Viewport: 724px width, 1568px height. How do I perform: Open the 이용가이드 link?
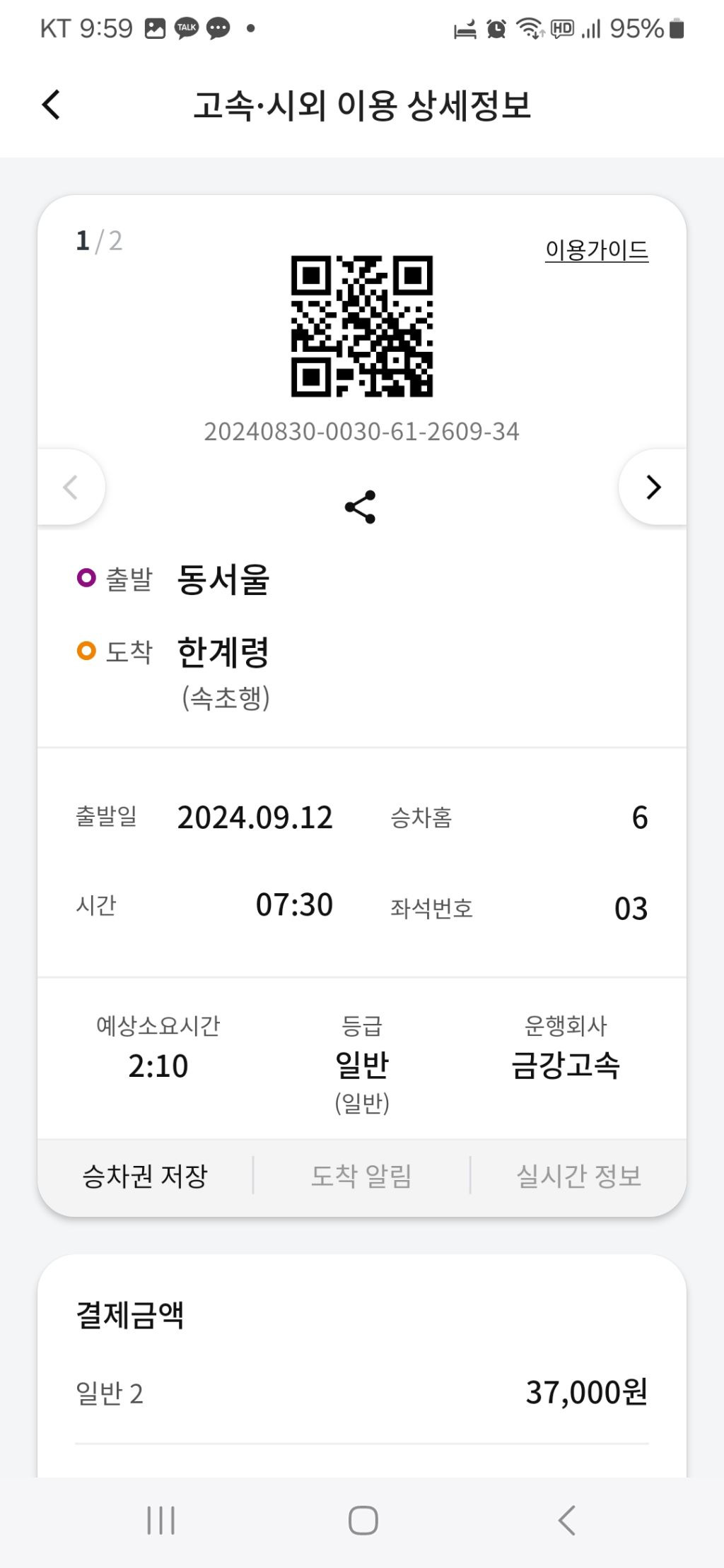coord(596,250)
